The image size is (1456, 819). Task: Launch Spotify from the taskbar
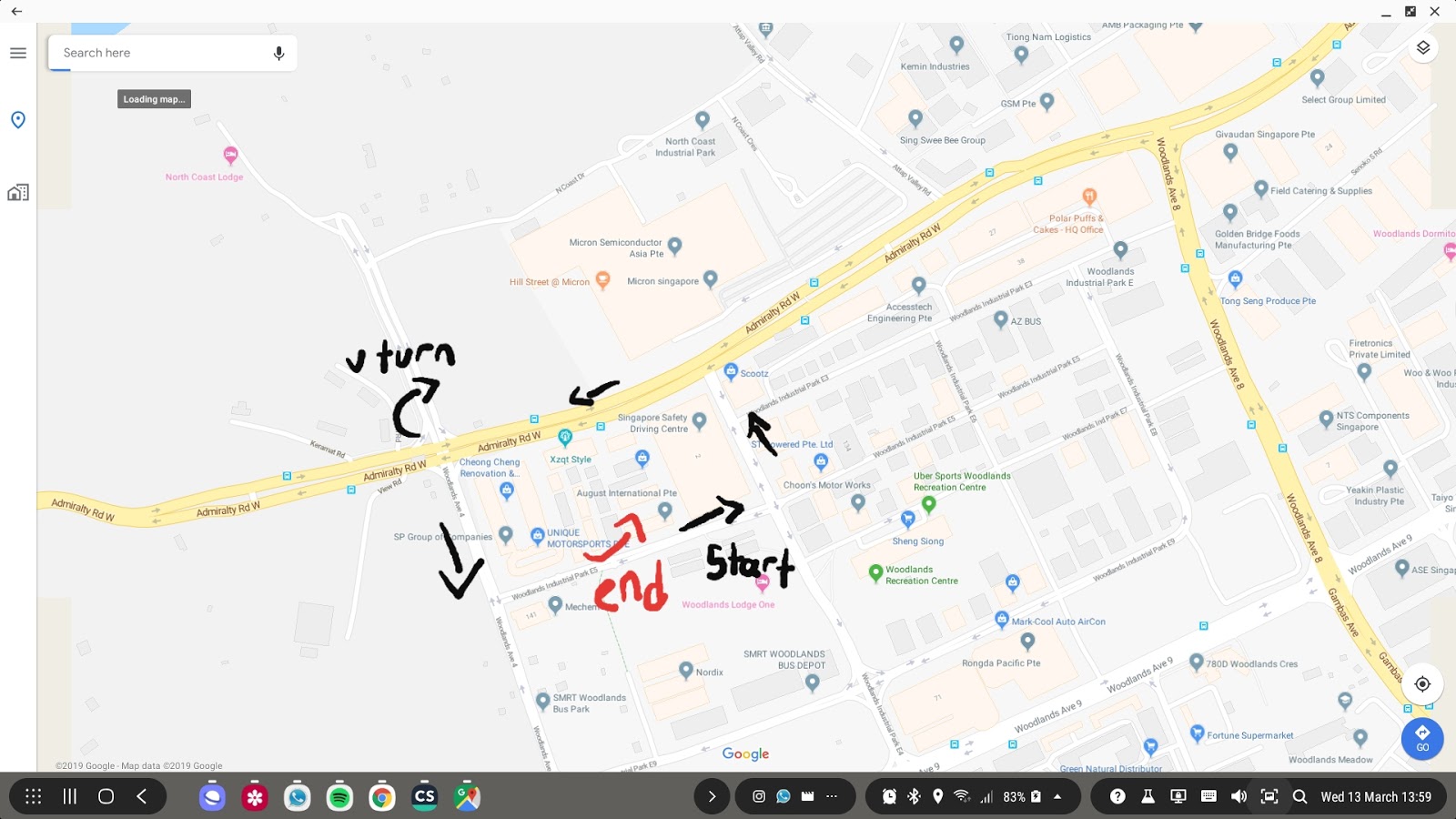(x=339, y=797)
